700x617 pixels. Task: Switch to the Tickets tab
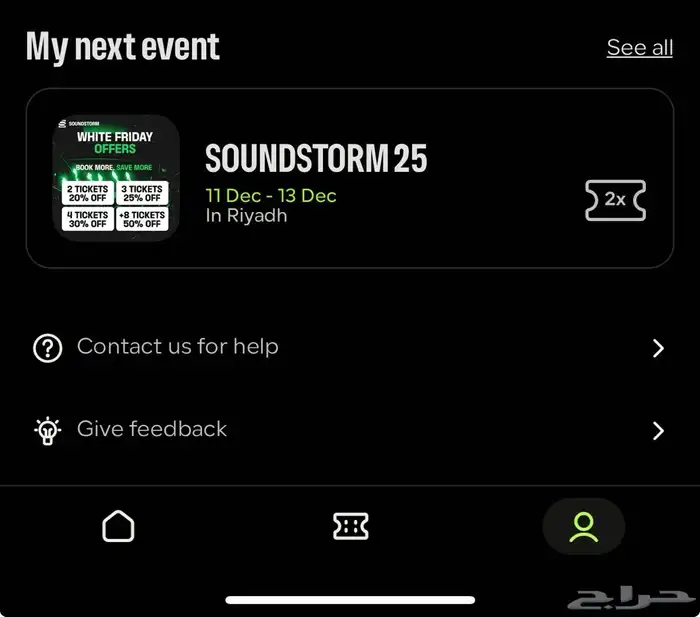[x=350, y=526]
